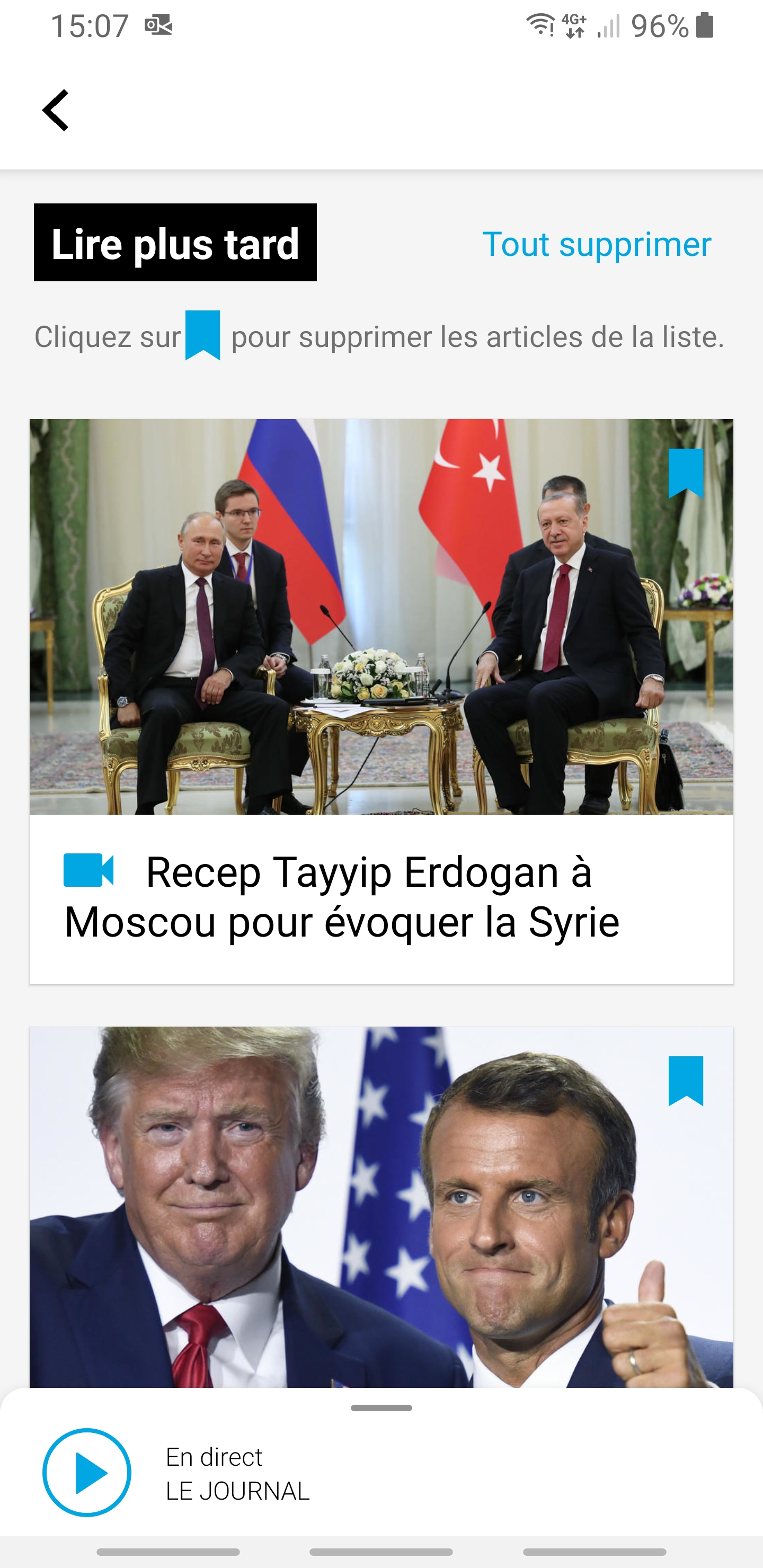The width and height of the screenshot is (763, 1568).
Task: Go back using the top arrow
Action: click(56, 110)
